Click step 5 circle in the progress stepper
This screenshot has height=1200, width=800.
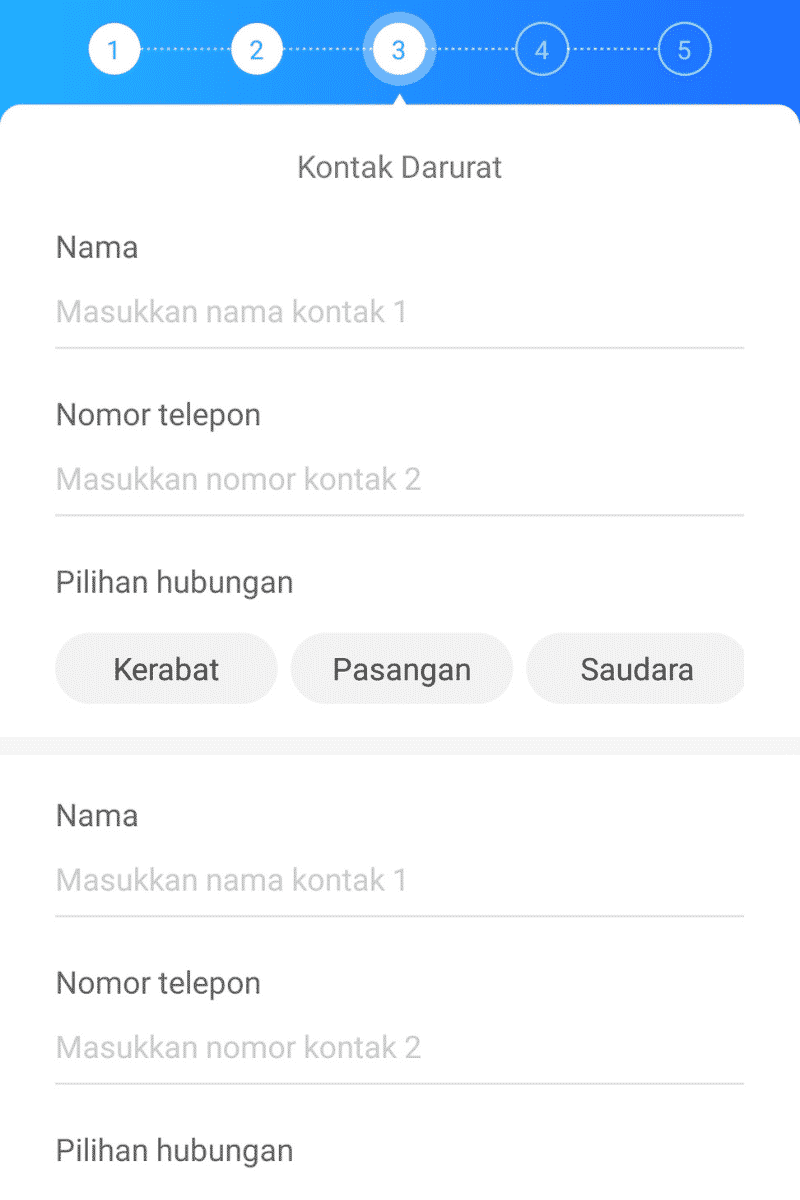685,48
